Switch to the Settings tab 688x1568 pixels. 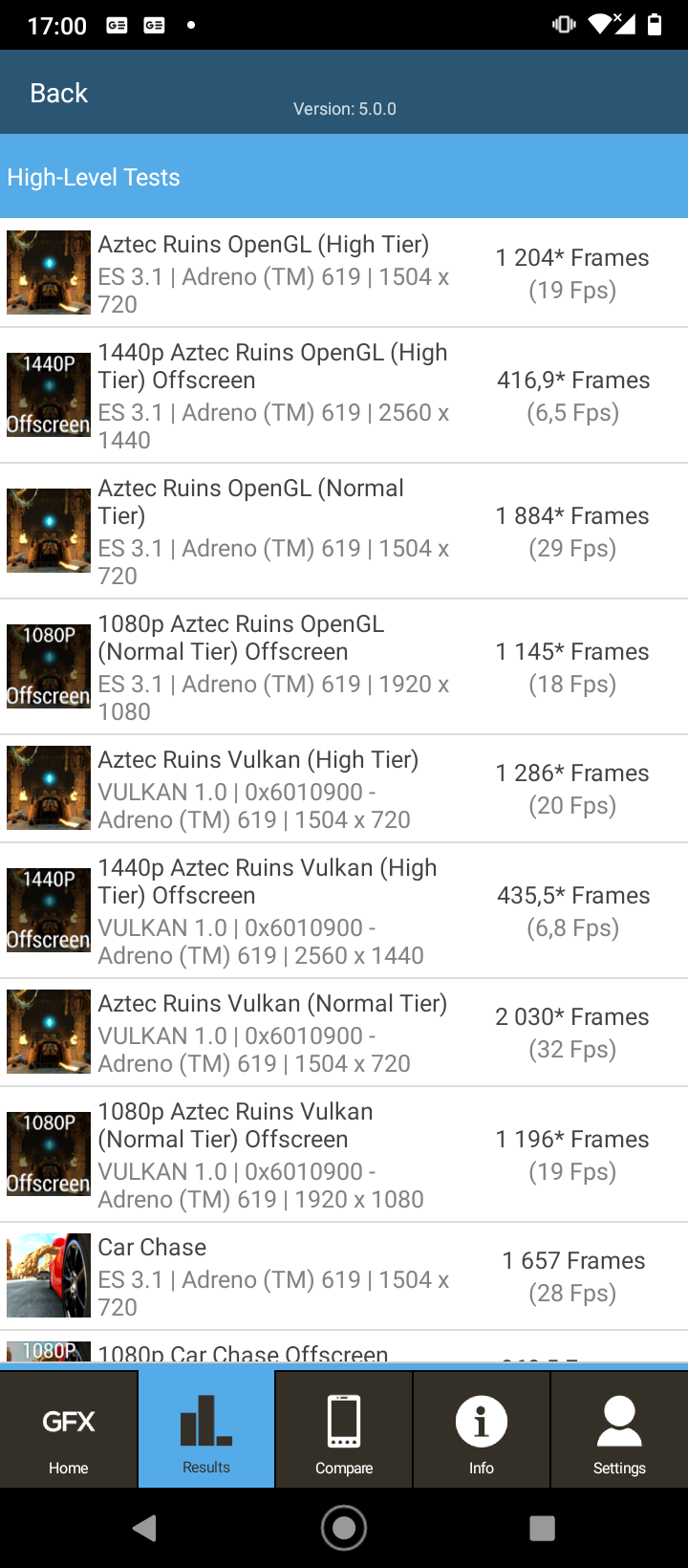point(619,1429)
